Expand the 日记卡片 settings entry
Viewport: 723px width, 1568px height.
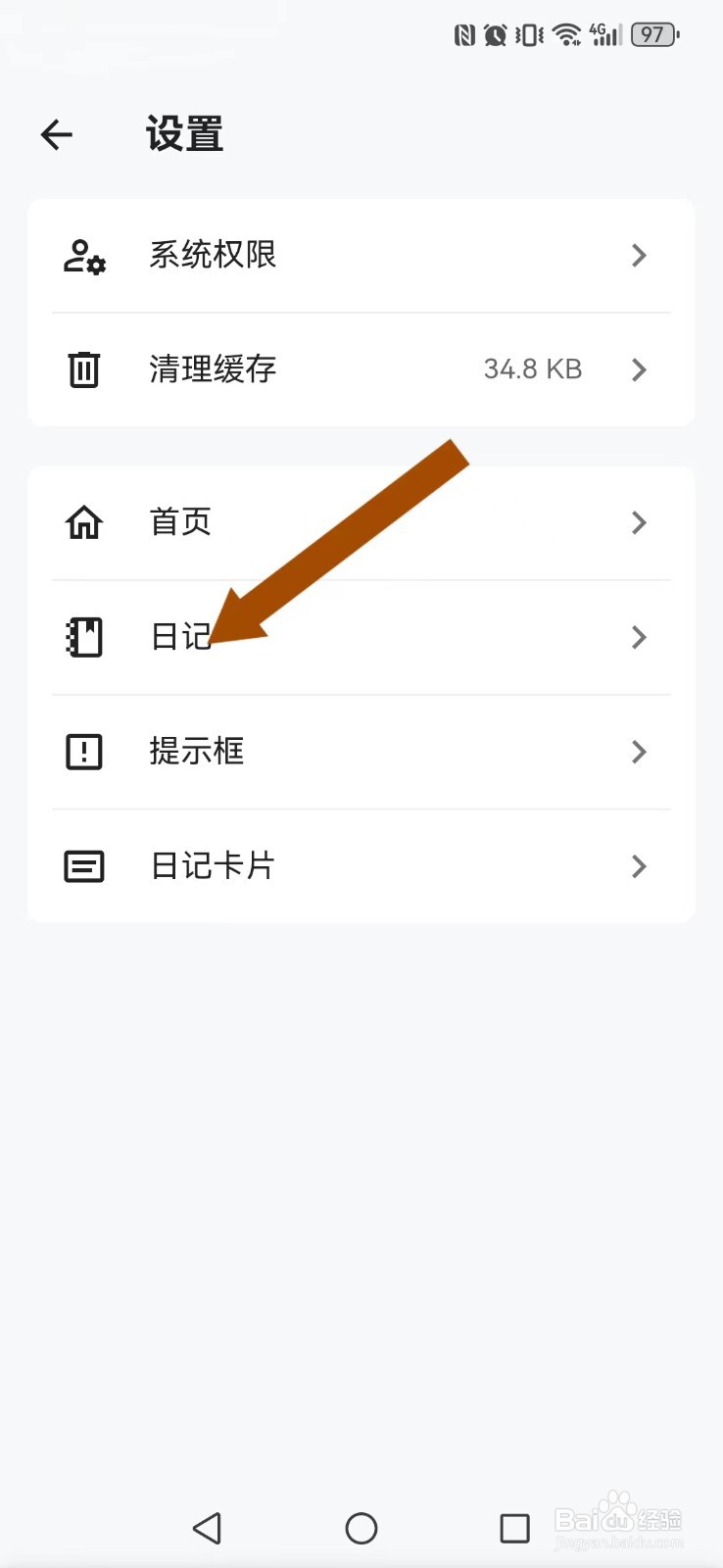pos(362,866)
